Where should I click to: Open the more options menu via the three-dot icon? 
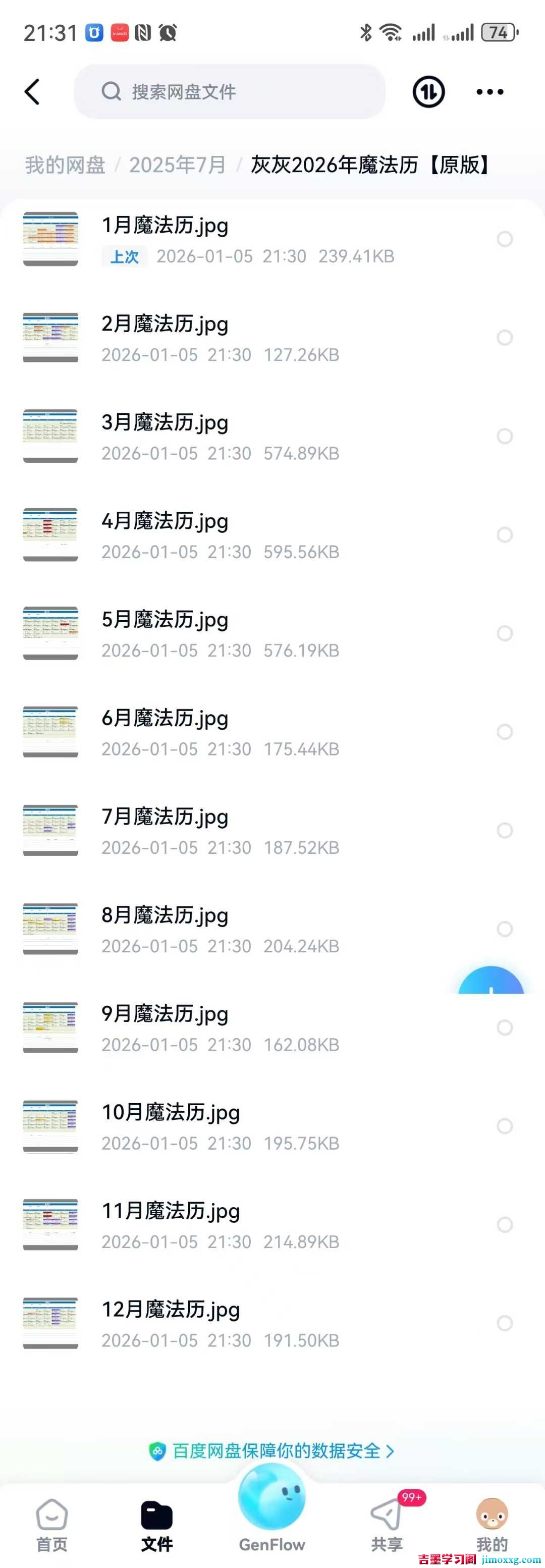click(x=489, y=91)
